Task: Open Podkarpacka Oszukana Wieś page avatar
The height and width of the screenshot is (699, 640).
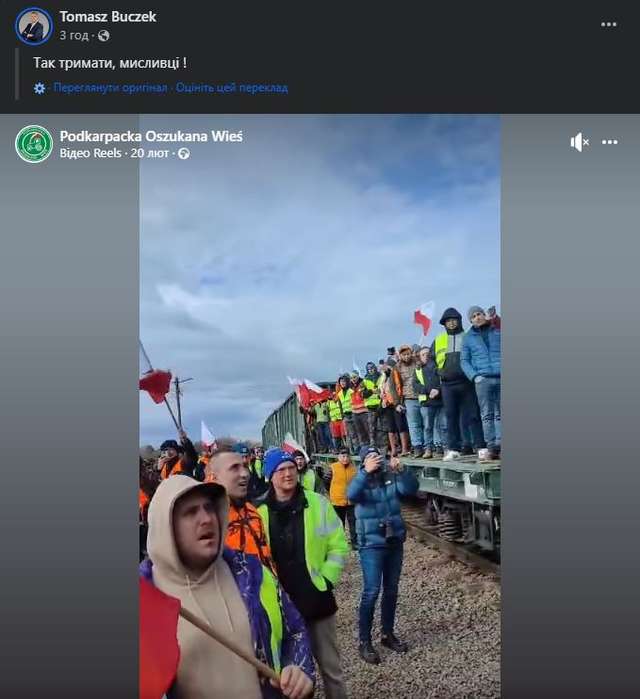Action: (33, 144)
